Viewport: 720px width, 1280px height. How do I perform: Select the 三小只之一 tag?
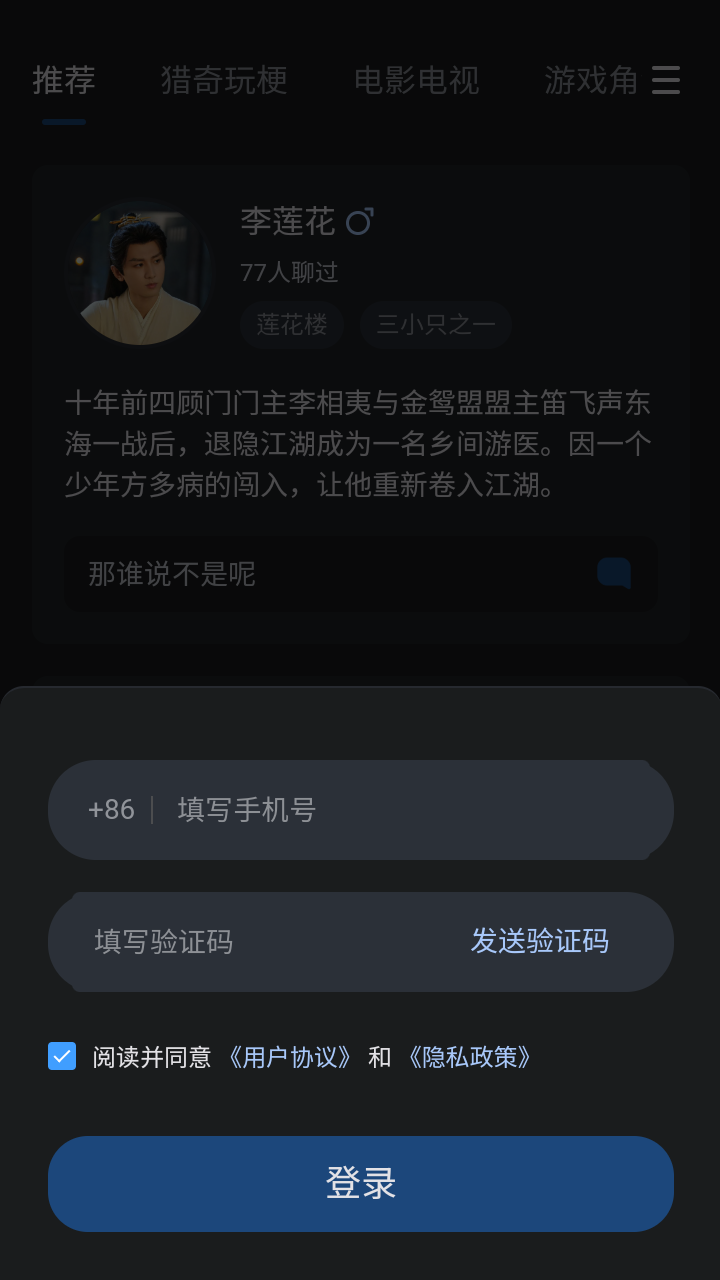[x=435, y=324]
